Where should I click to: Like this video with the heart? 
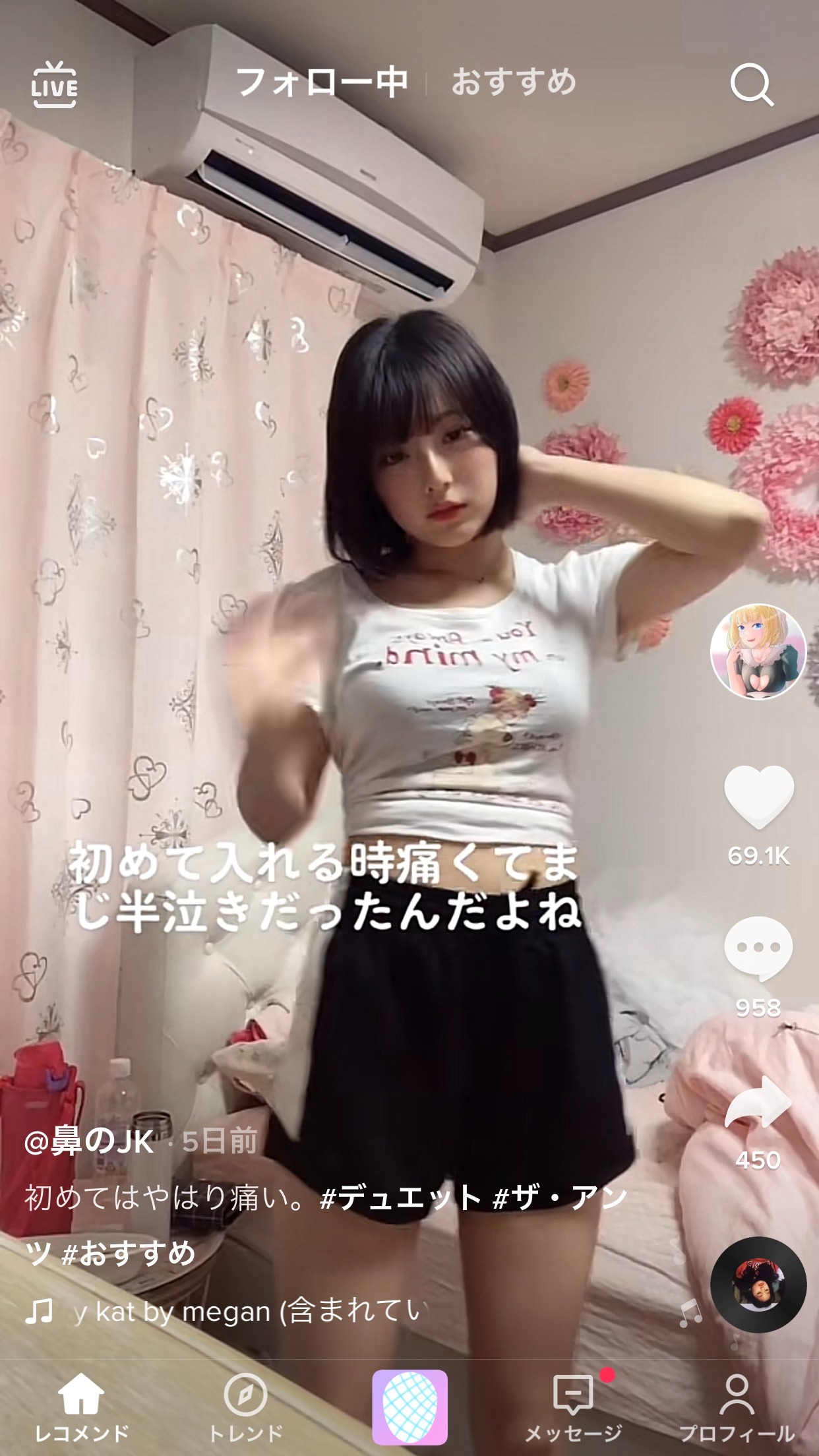(758, 797)
